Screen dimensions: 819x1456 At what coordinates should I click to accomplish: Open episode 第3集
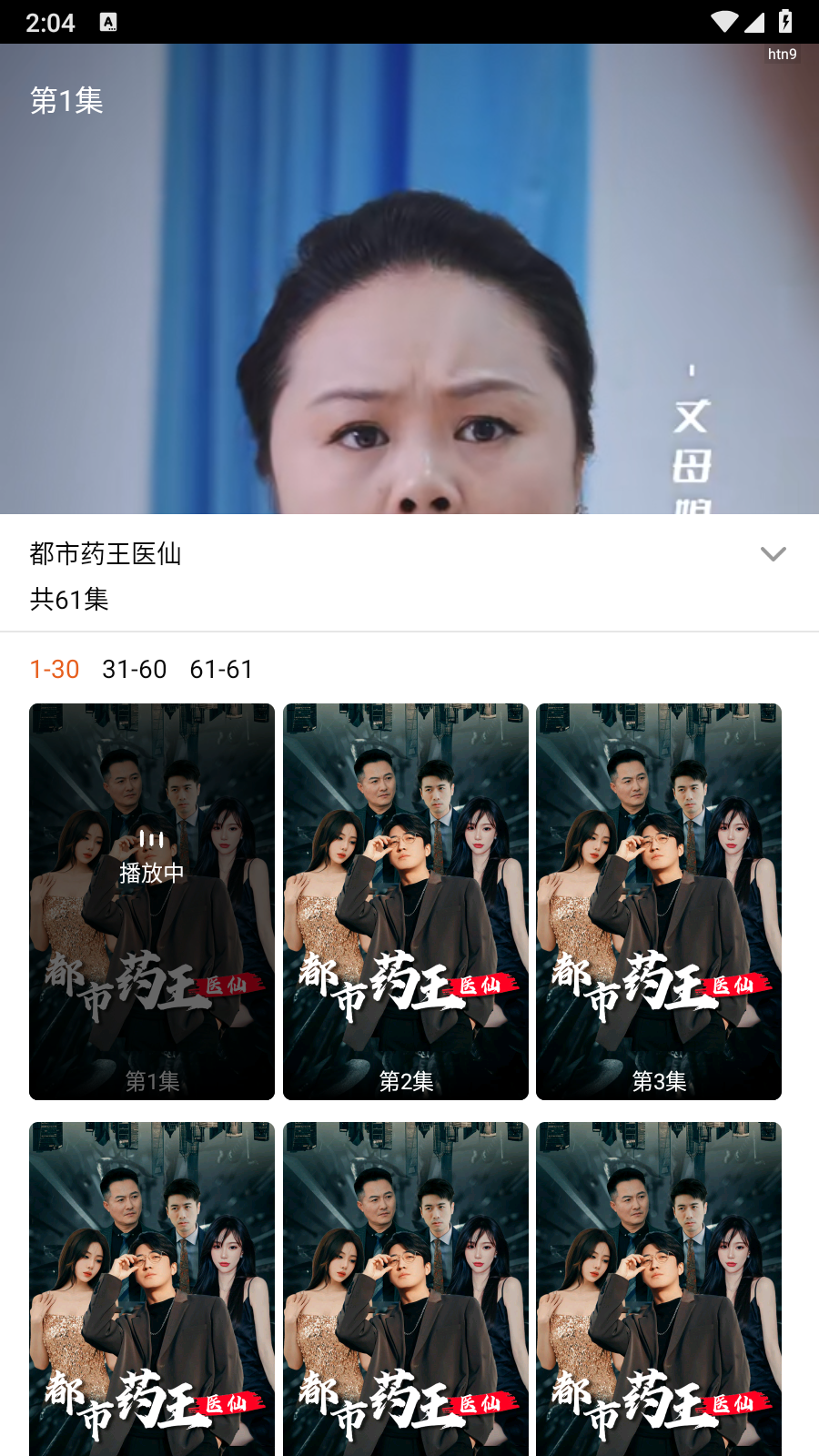(x=659, y=901)
